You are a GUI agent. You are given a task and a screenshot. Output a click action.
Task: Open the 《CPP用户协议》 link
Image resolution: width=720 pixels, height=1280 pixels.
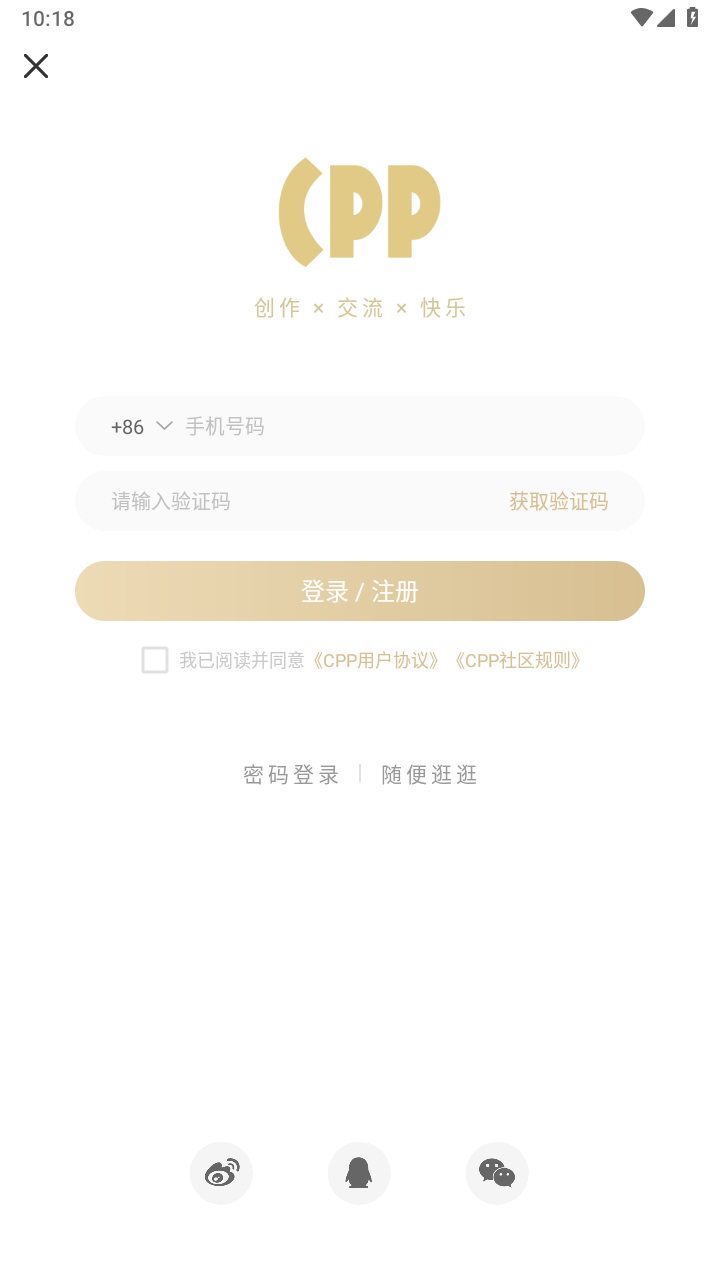tap(375, 660)
